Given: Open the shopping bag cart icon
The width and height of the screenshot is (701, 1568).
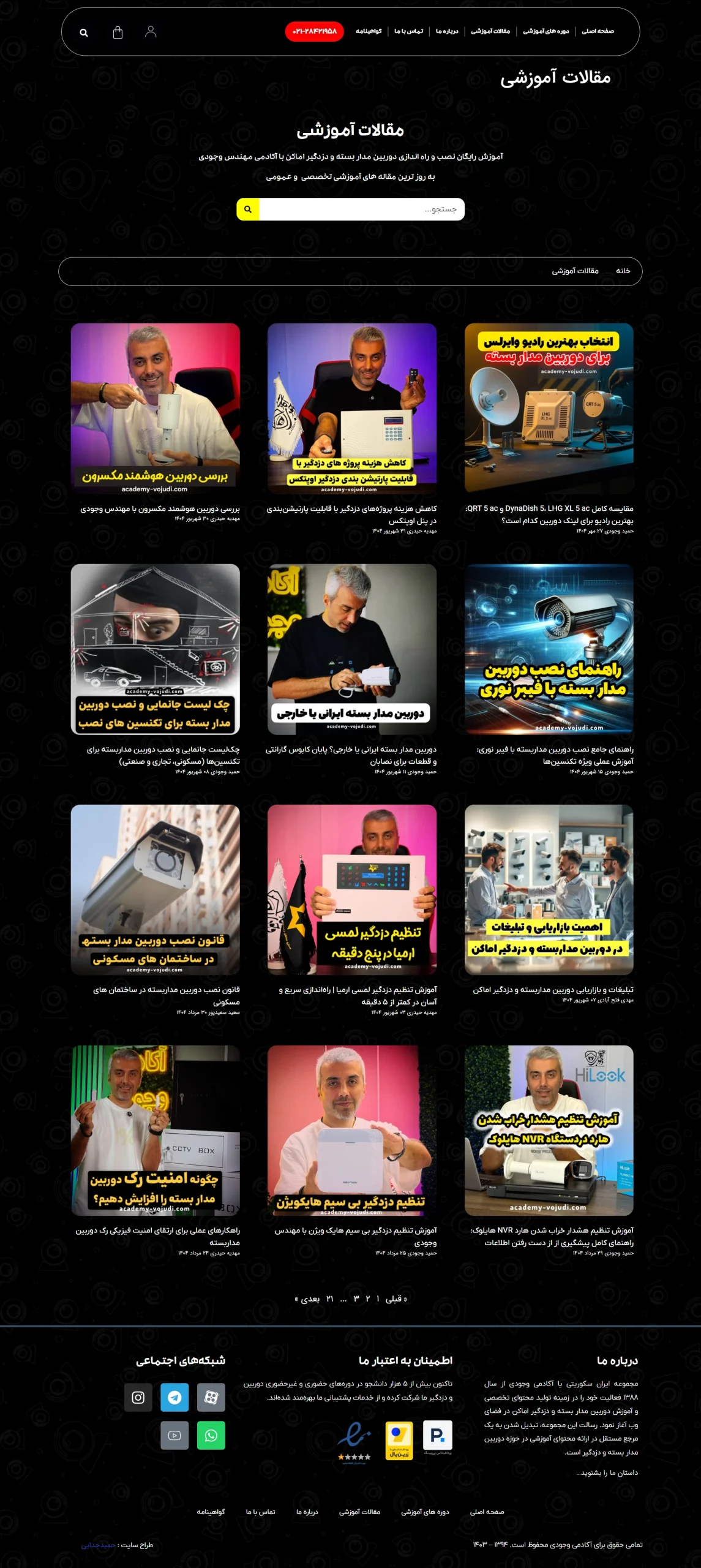Looking at the screenshot, I should (x=118, y=32).
